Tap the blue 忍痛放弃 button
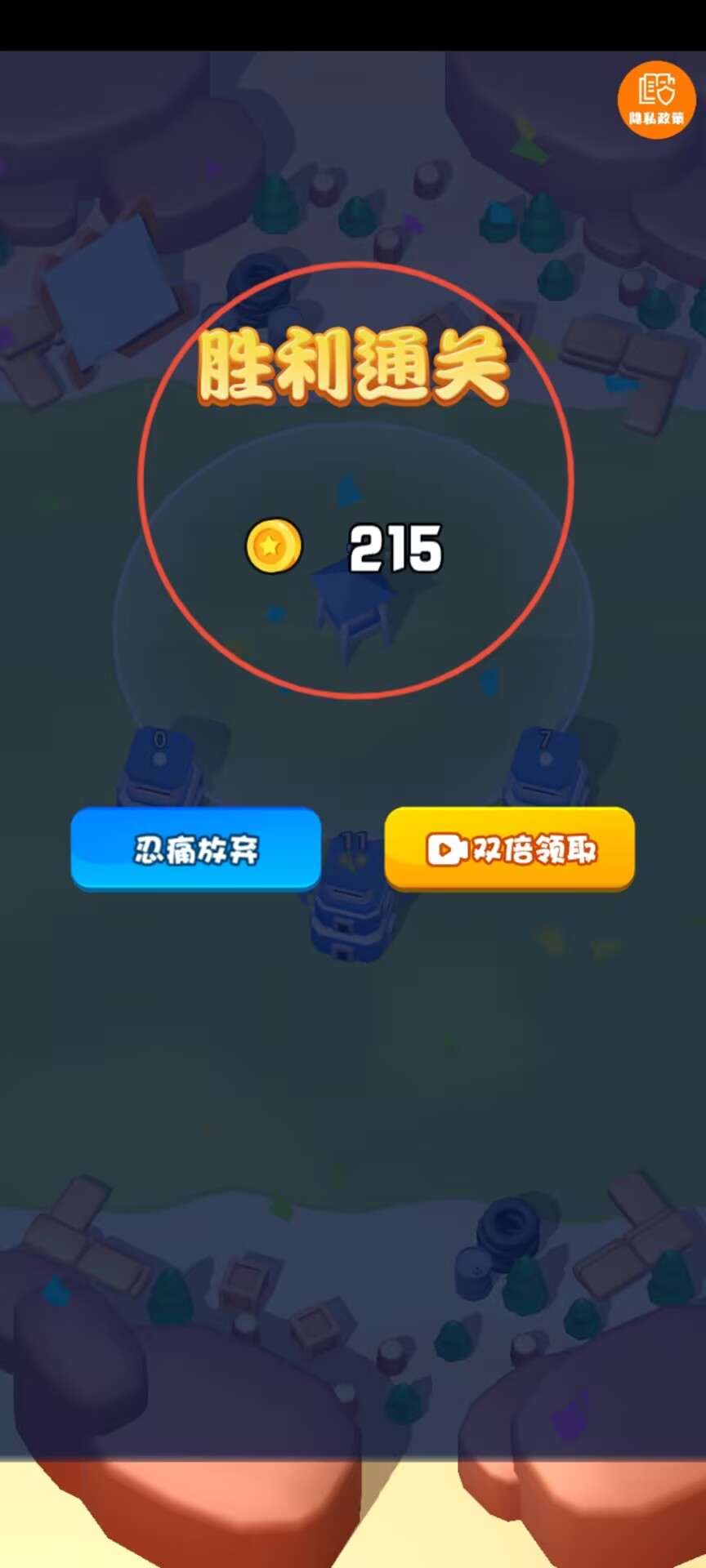Screen dimensions: 706x1568 click(x=196, y=849)
